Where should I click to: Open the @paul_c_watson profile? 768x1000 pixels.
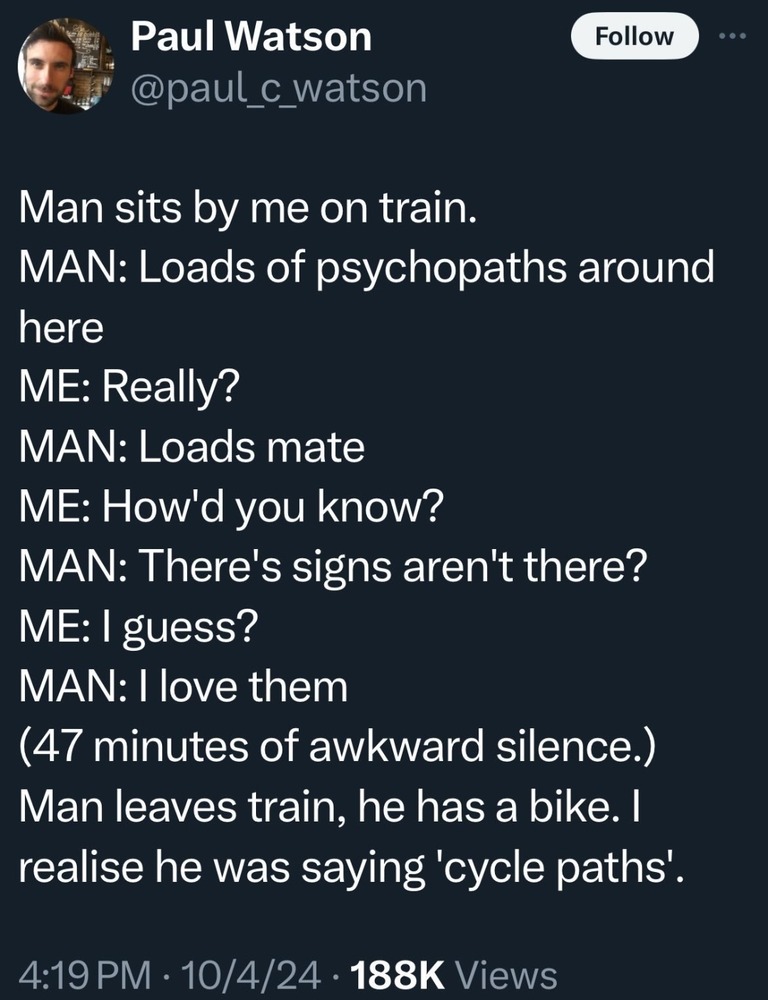pos(279,87)
